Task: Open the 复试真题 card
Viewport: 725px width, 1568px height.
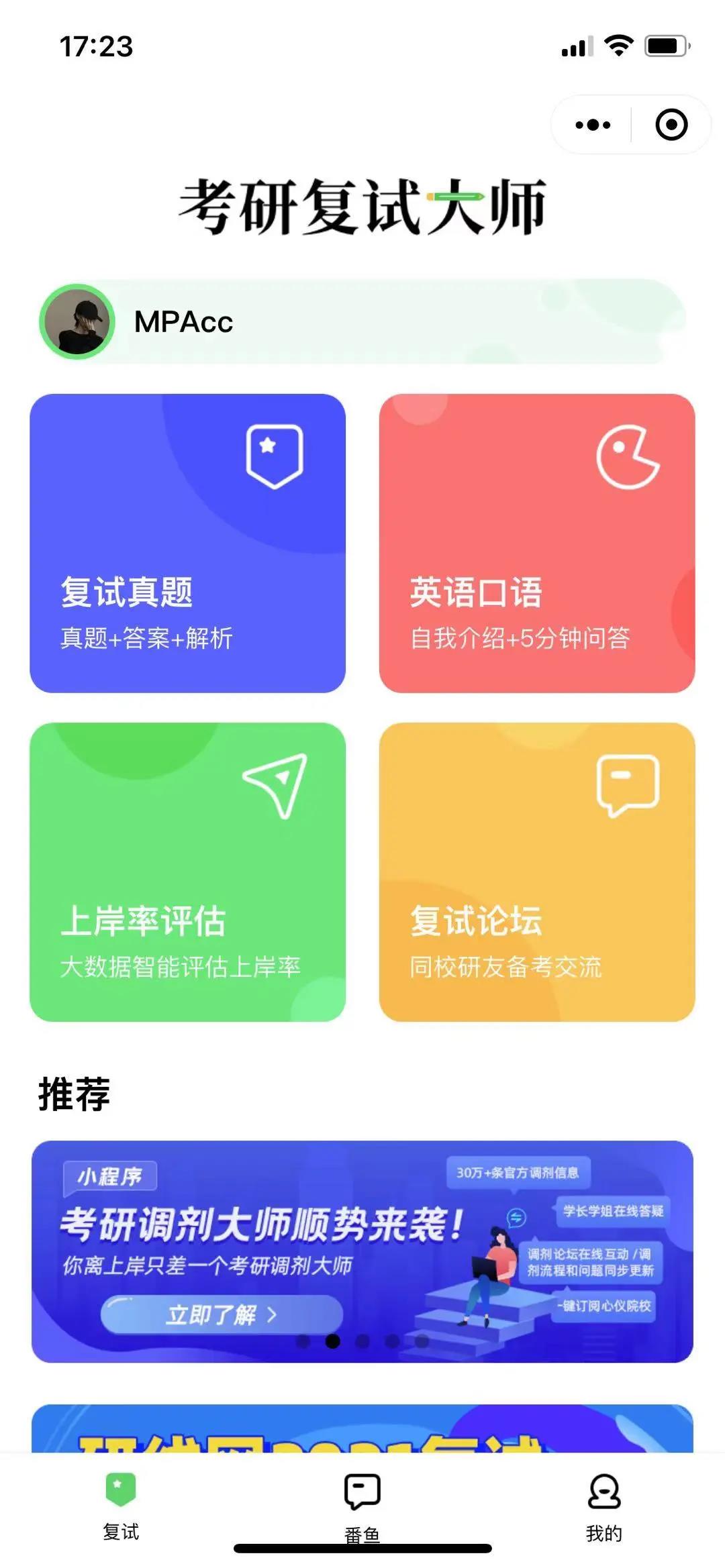Action: tap(188, 543)
